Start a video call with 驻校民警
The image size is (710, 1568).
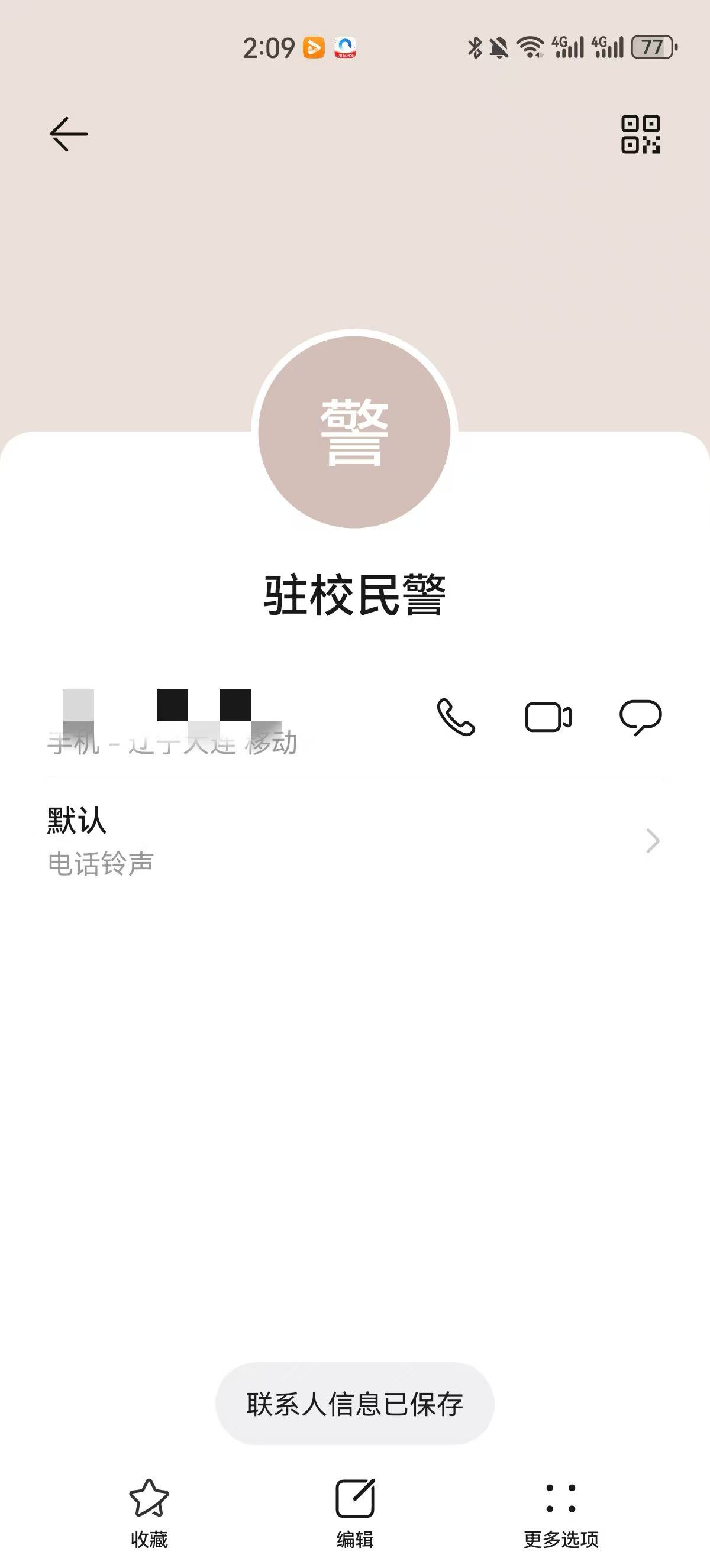click(x=548, y=717)
